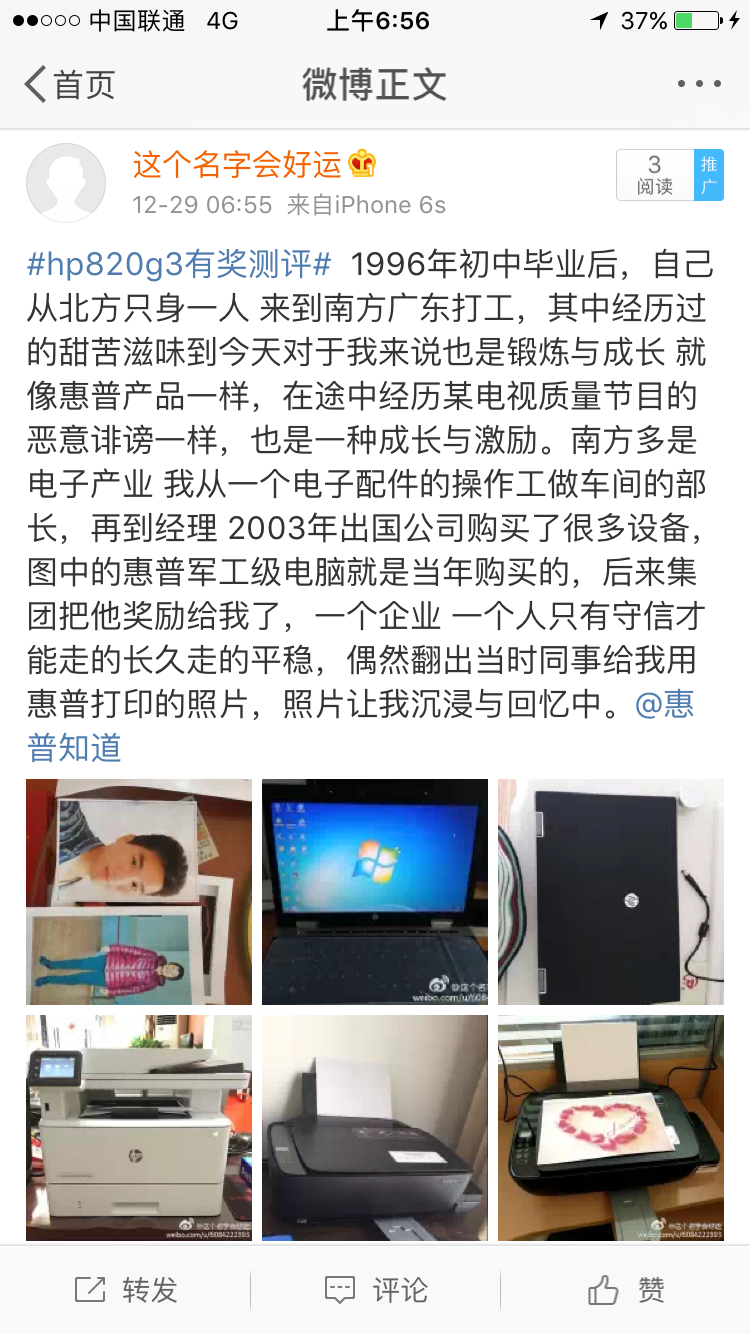Repost this Weibo via 转发
This screenshot has height=1334, width=750.
click(x=126, y=1290)
